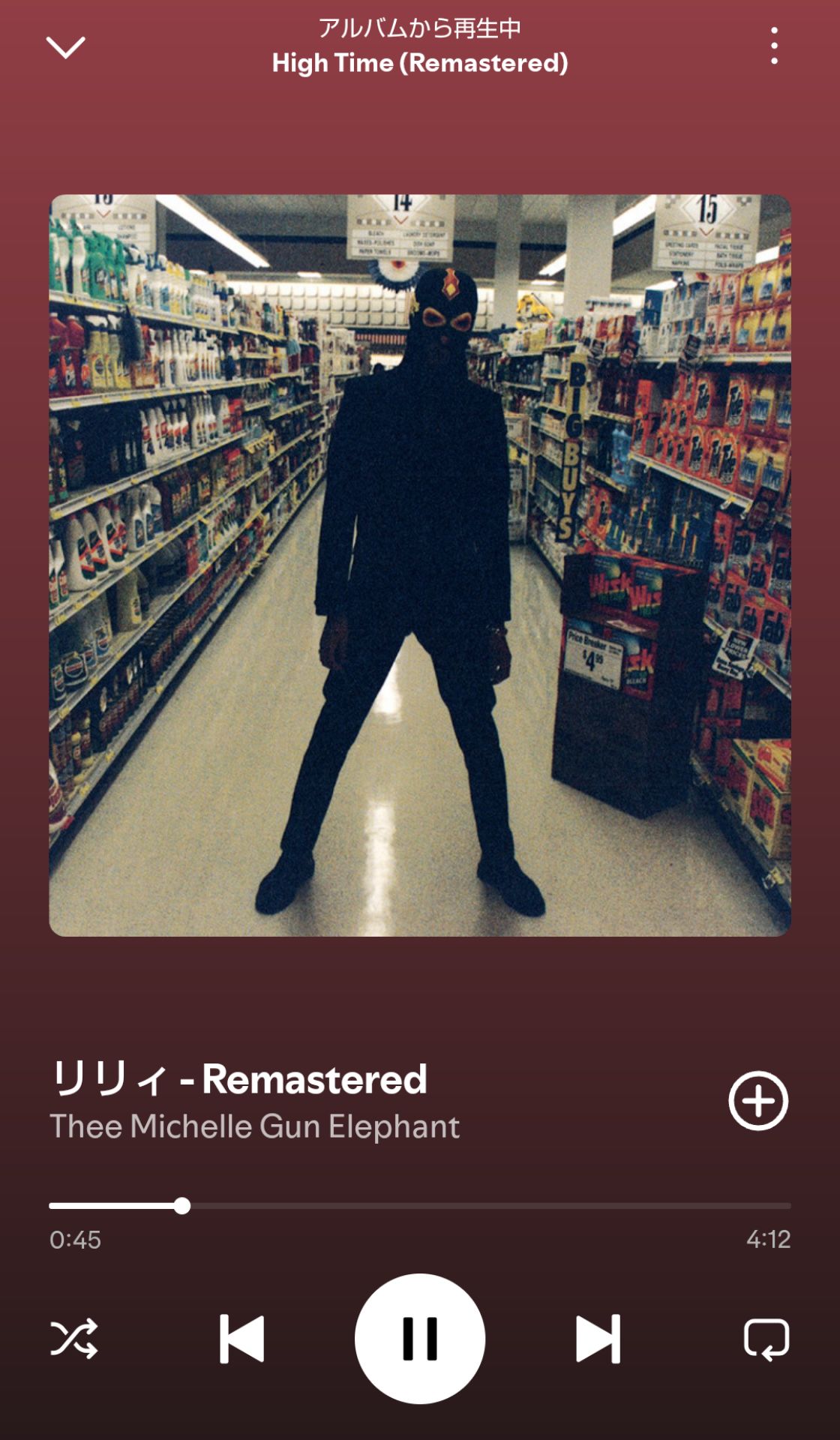This screenshot has width=840, height=1440.
Task: Pause the current song
Action: tap(420, 1339)
